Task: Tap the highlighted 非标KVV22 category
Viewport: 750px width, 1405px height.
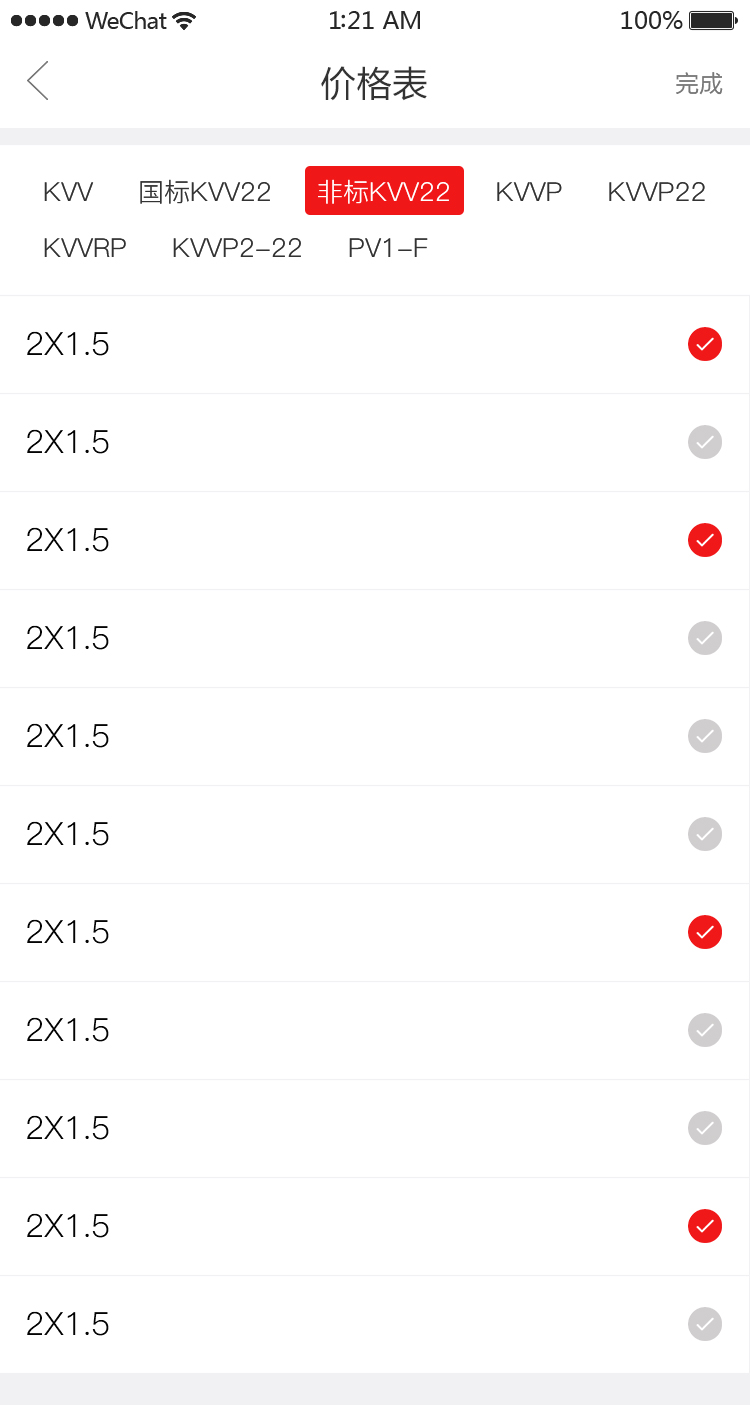Action: pos(384,191)
